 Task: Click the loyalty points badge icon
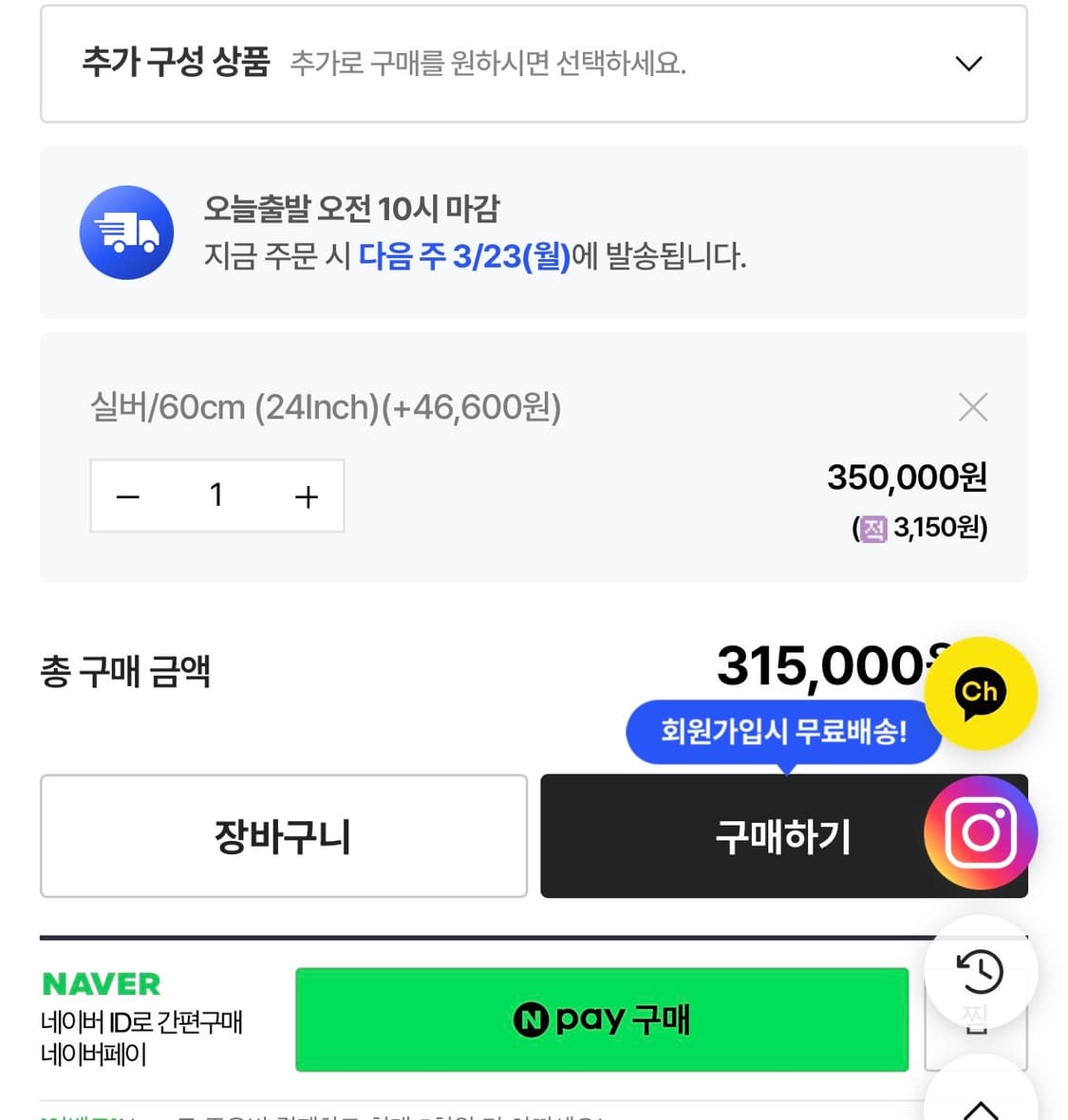(874, 528)
